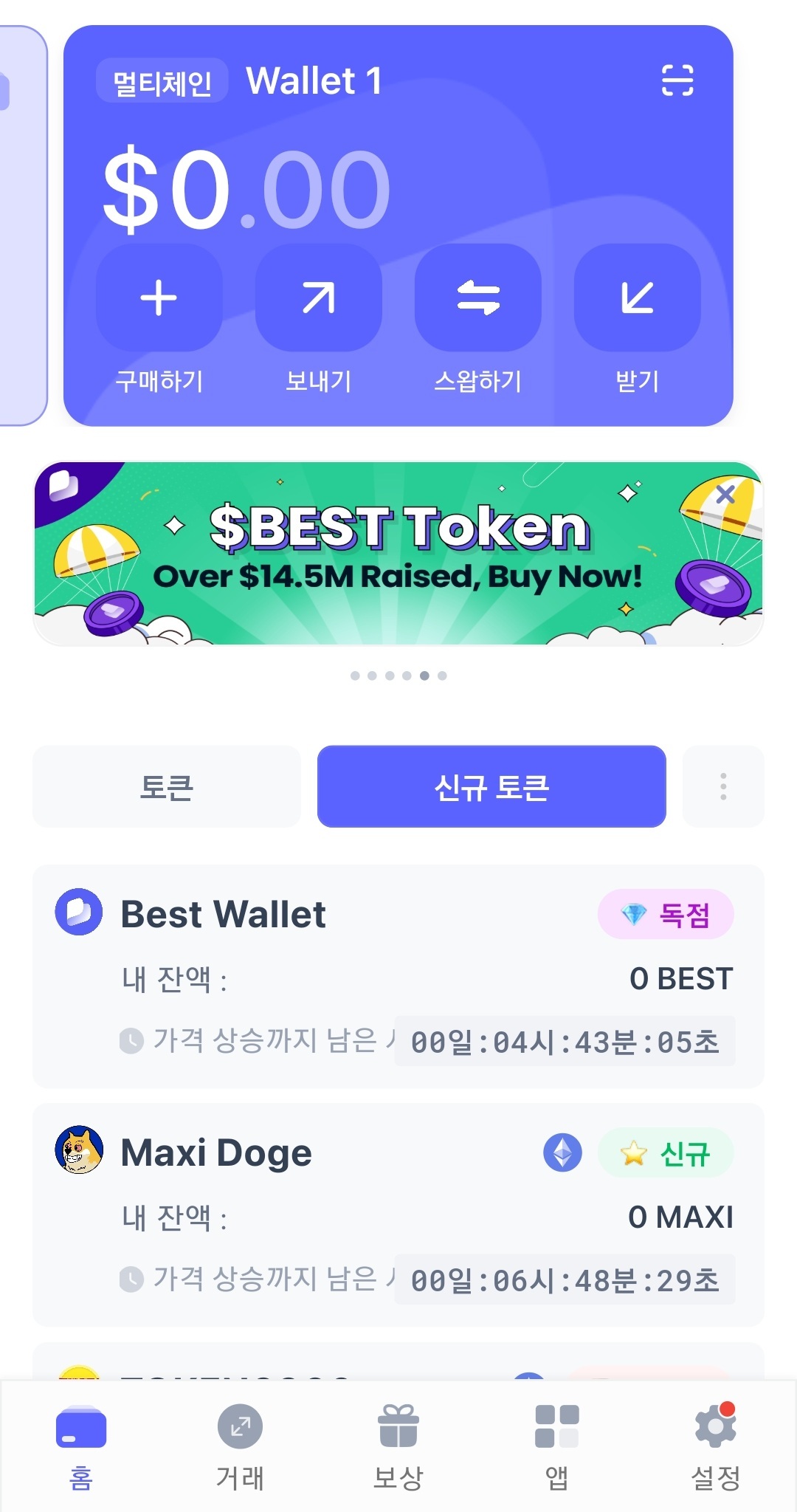This screenshot has height=1512, width=797.
Task: Tap the 구매하기 plus icon to buy crypto
Action: coord(159,299)
